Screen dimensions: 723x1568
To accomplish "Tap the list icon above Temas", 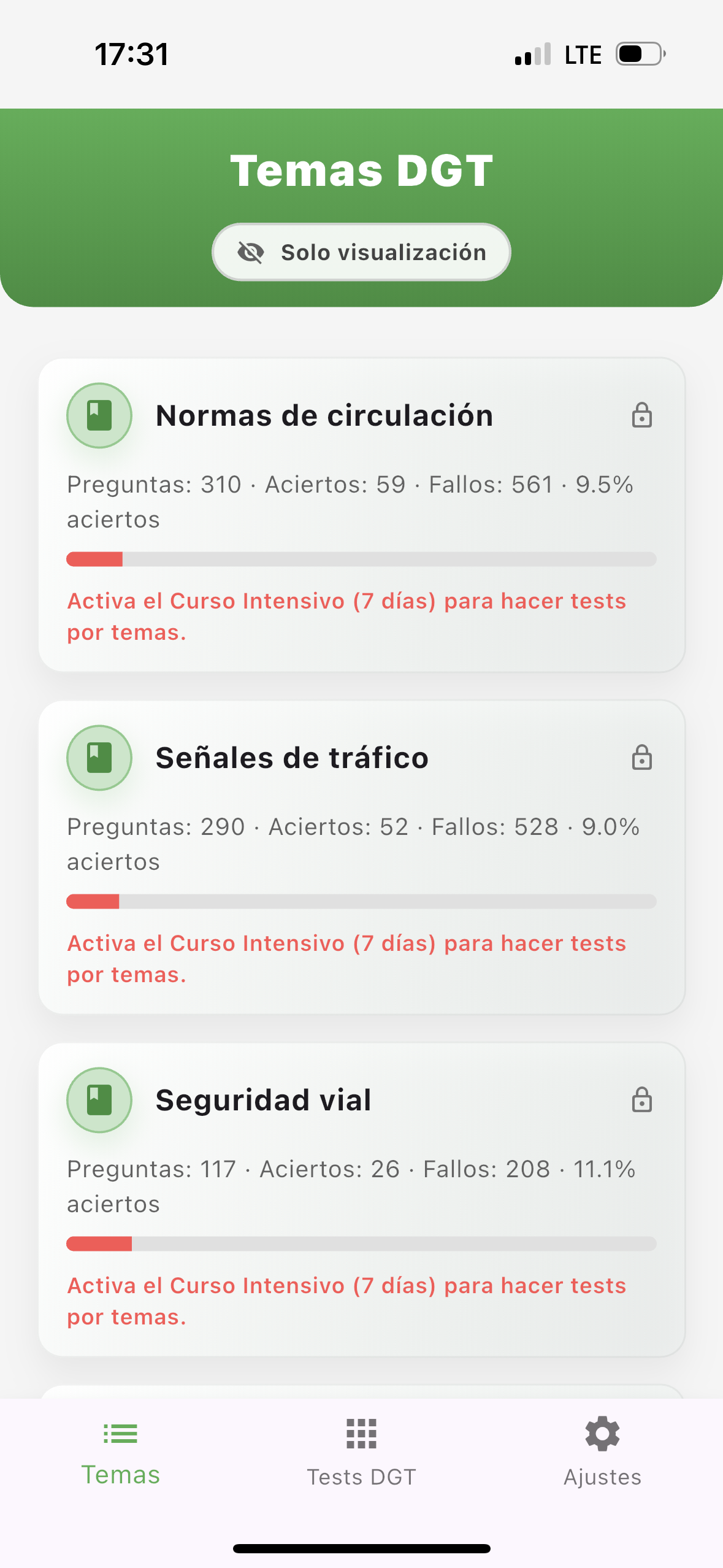I will [x=120, y=1434].
